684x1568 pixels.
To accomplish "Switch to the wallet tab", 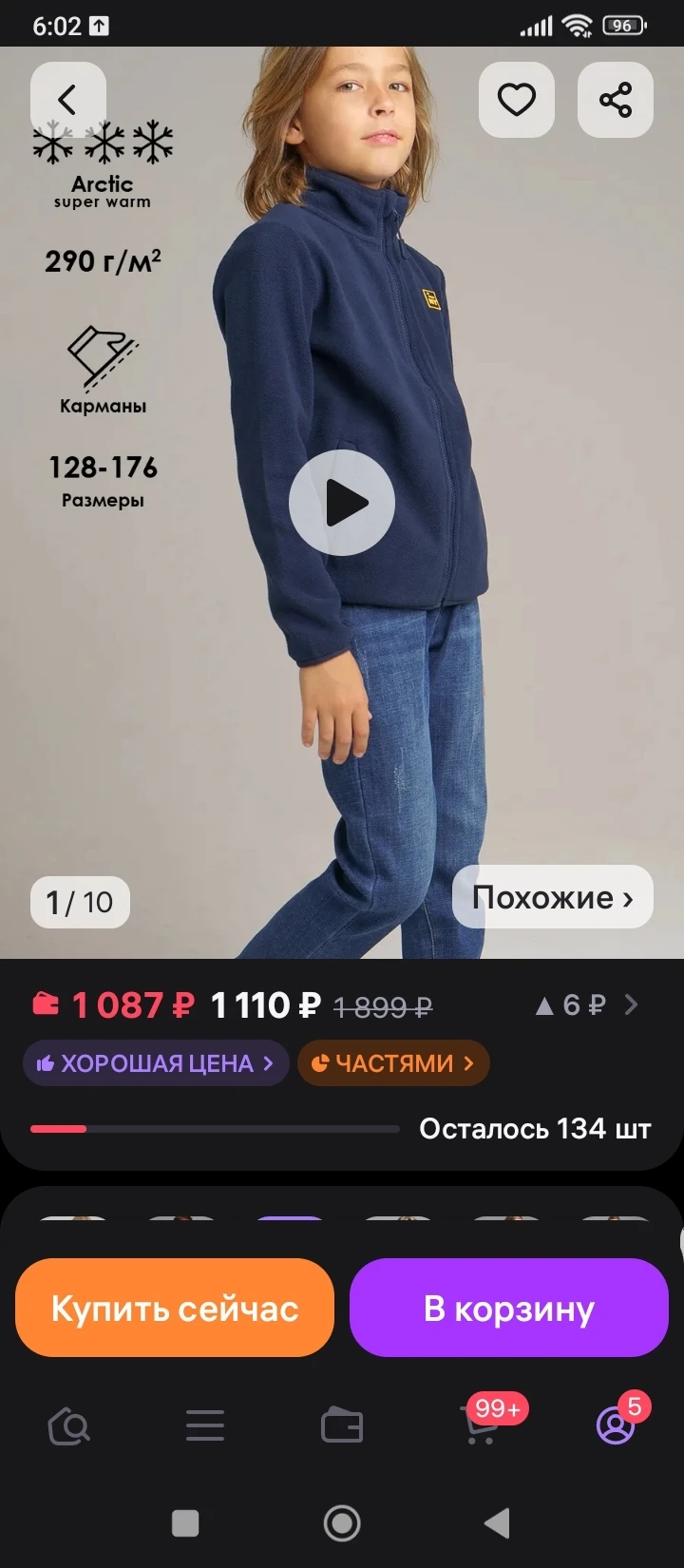I will tap(342, 1426).
